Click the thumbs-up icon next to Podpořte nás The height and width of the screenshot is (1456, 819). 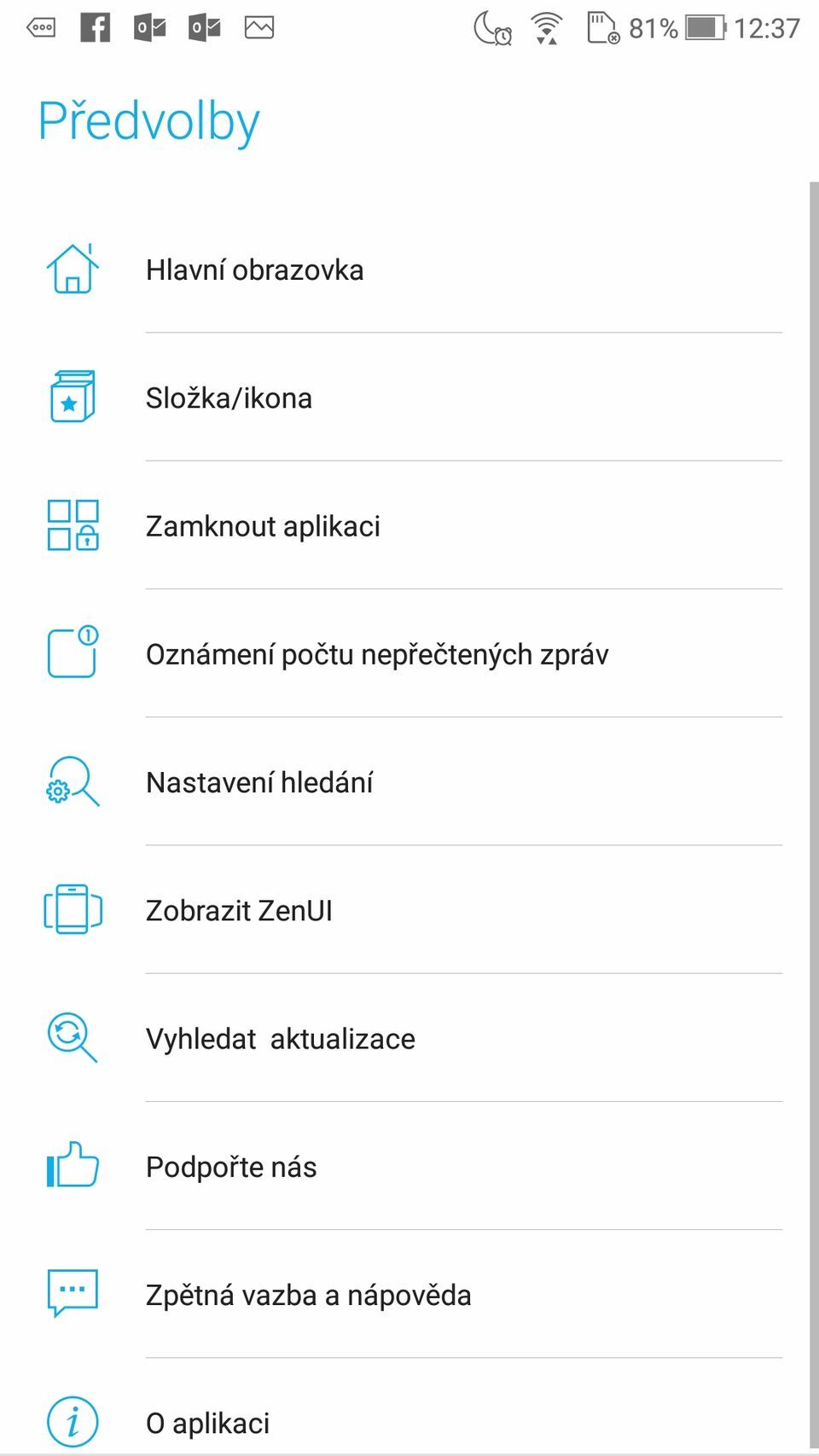tap(73, 1166)
